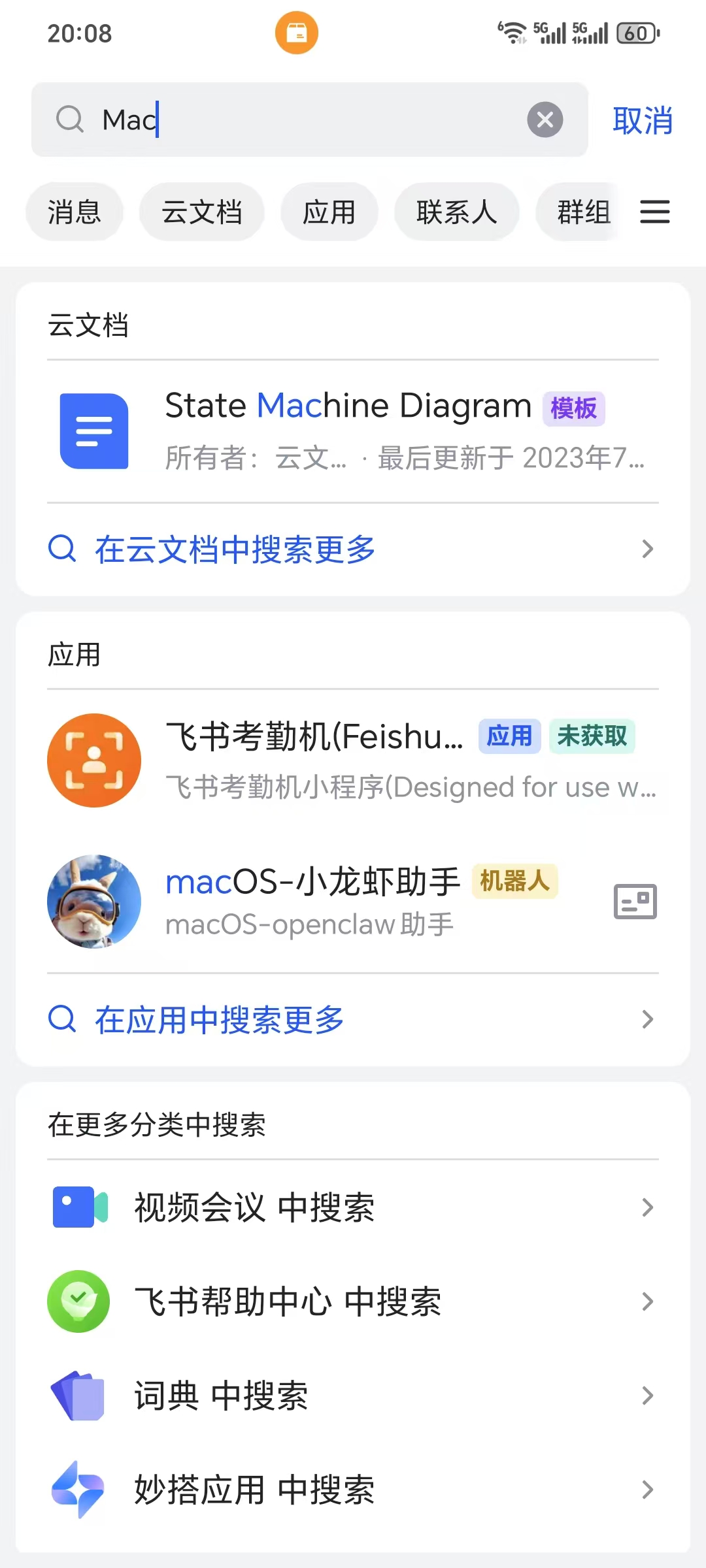Select the 飞书帮助中心 icon
The height and width of the screenshot is (1568, 706).
[x=76, y=1301]
